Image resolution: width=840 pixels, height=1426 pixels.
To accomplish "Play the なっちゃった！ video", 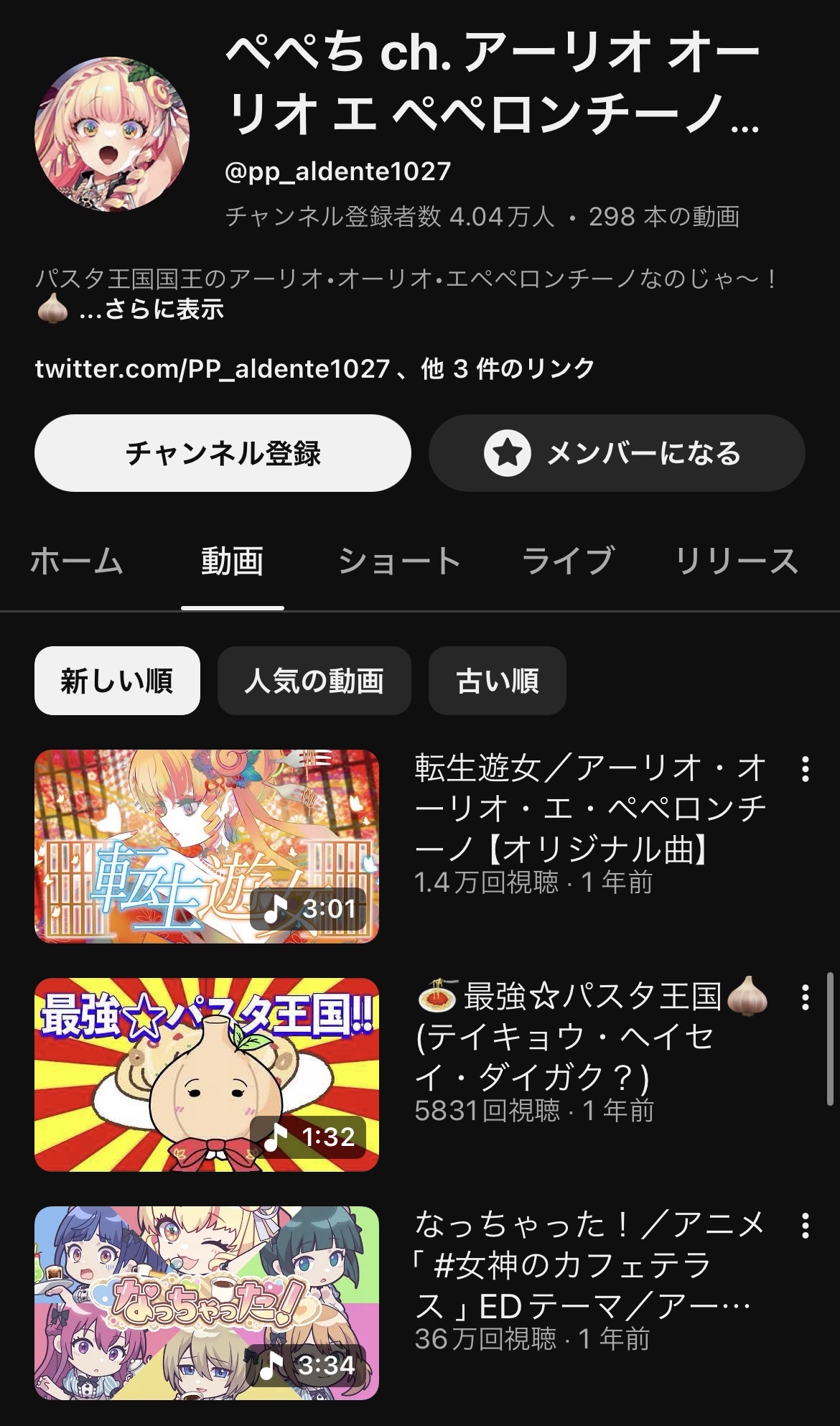I will click(207, 1302).
